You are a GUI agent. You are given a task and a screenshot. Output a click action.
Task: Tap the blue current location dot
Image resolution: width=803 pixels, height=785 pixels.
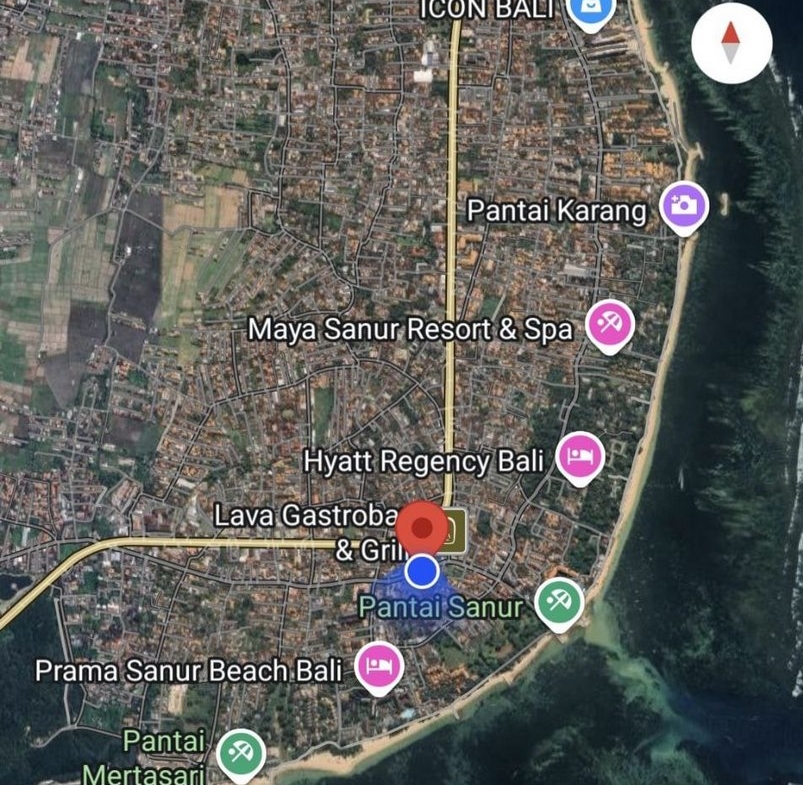[423, 572]
